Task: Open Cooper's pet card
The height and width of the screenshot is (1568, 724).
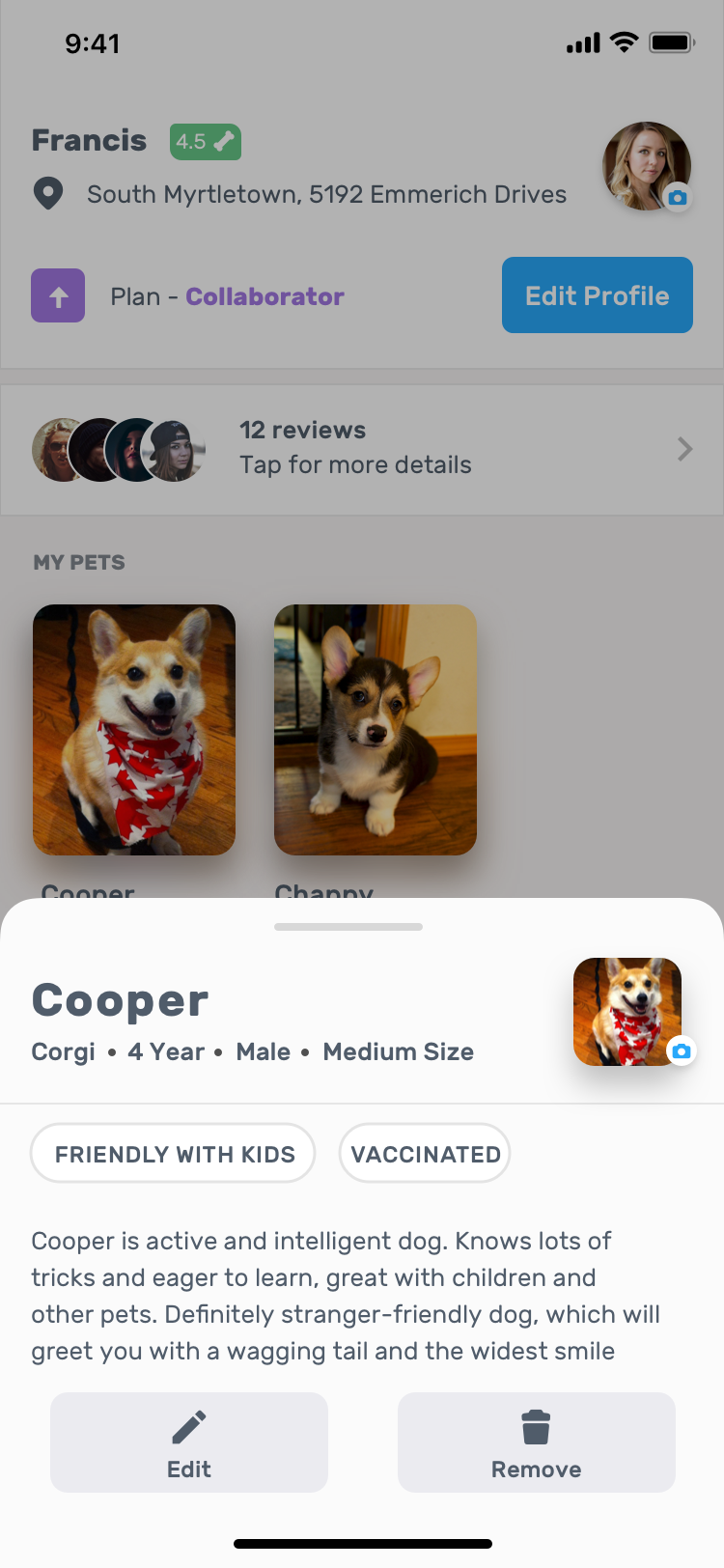Action: pos(134,730)
